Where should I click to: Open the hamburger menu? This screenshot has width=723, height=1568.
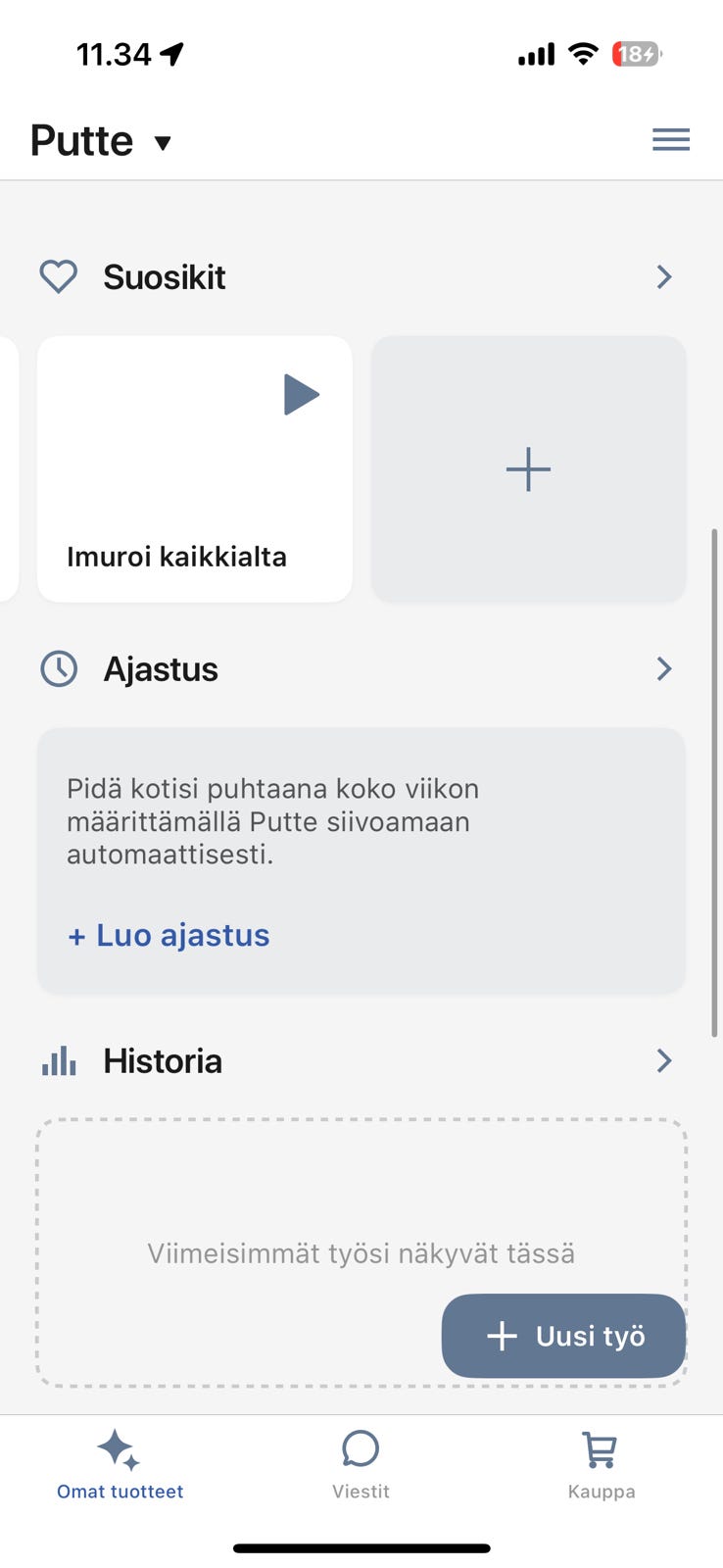670,139
